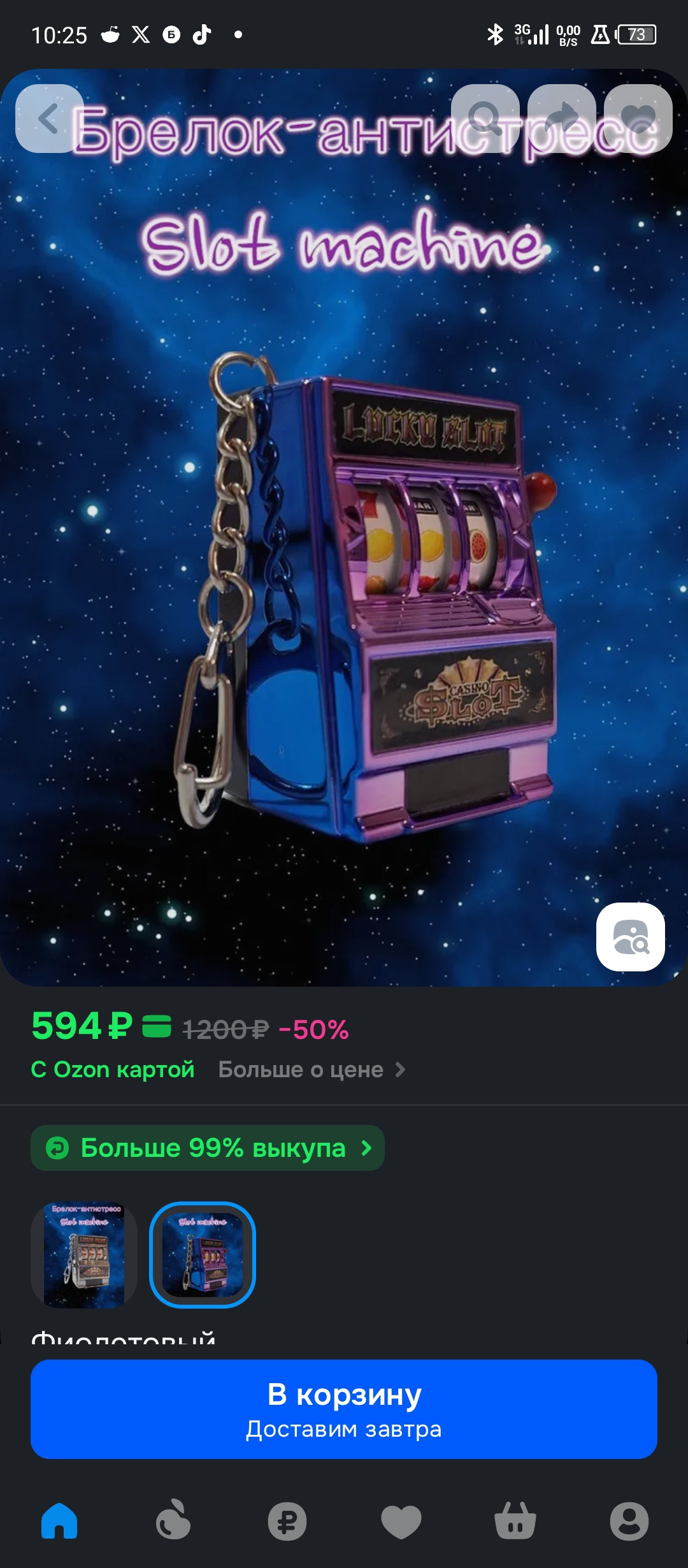Viewport: 688px width, 1568px height.
Task: Find similar items by image
Action: click(x=630, y=937)
